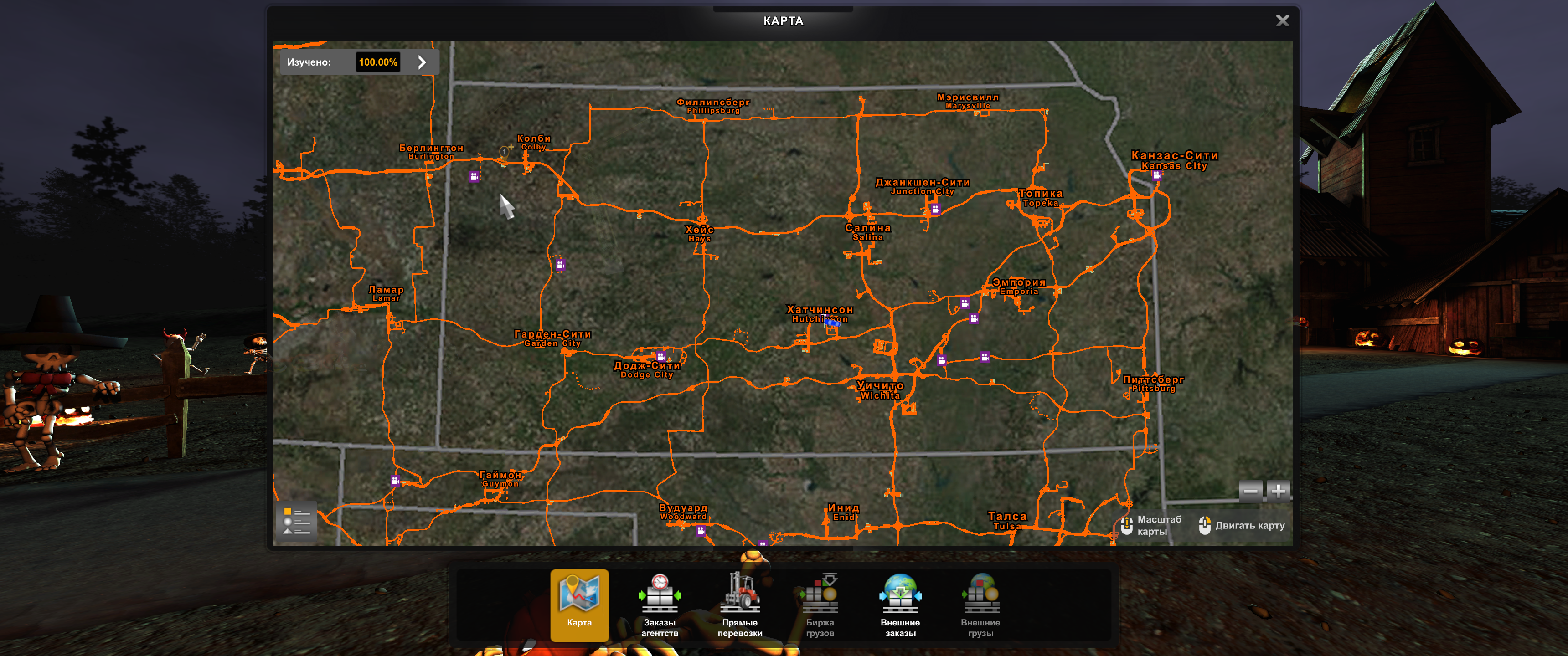Open Внешние заказы

[900, 604]
